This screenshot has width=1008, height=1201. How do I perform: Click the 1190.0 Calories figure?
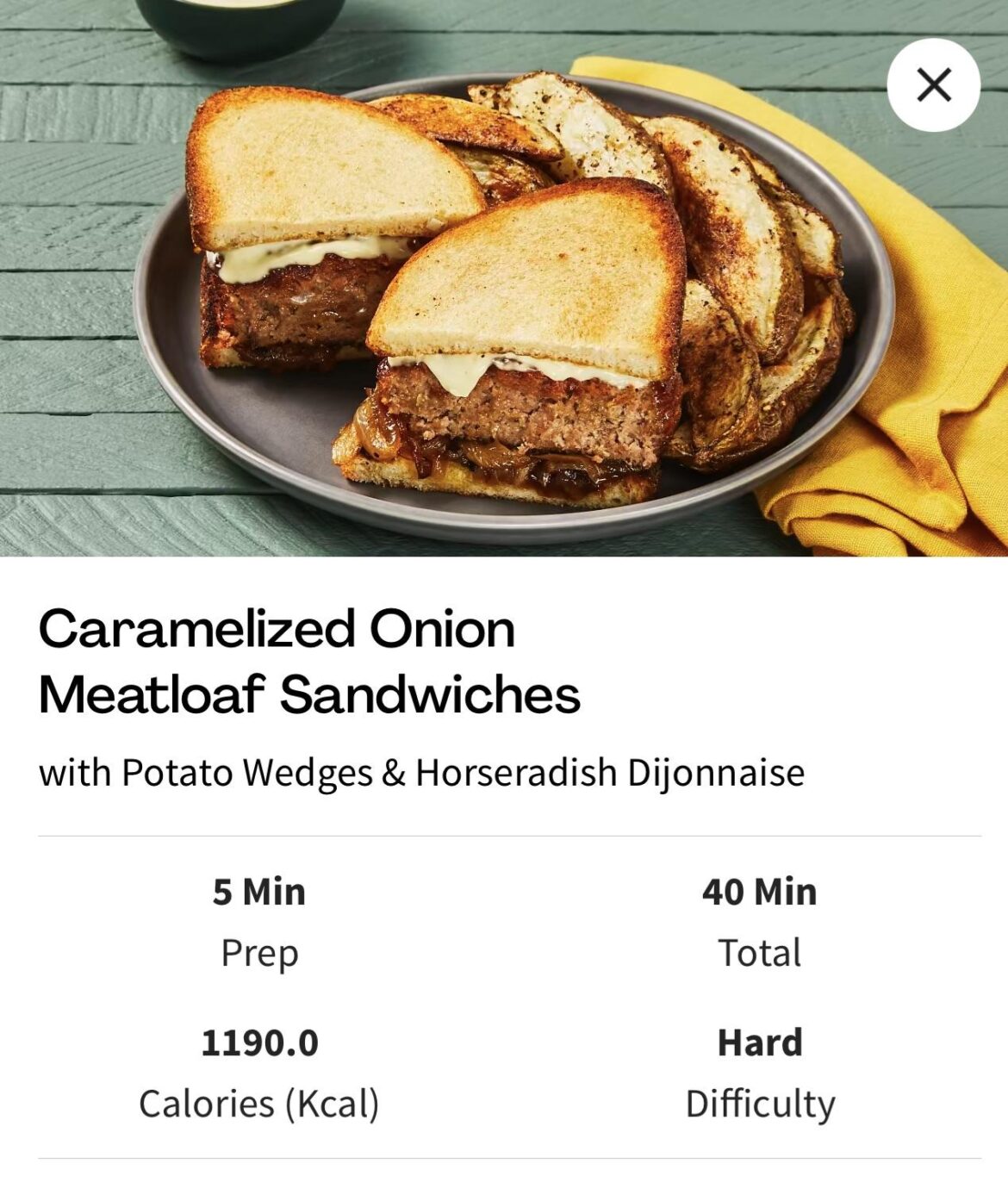coord(259,1042)
